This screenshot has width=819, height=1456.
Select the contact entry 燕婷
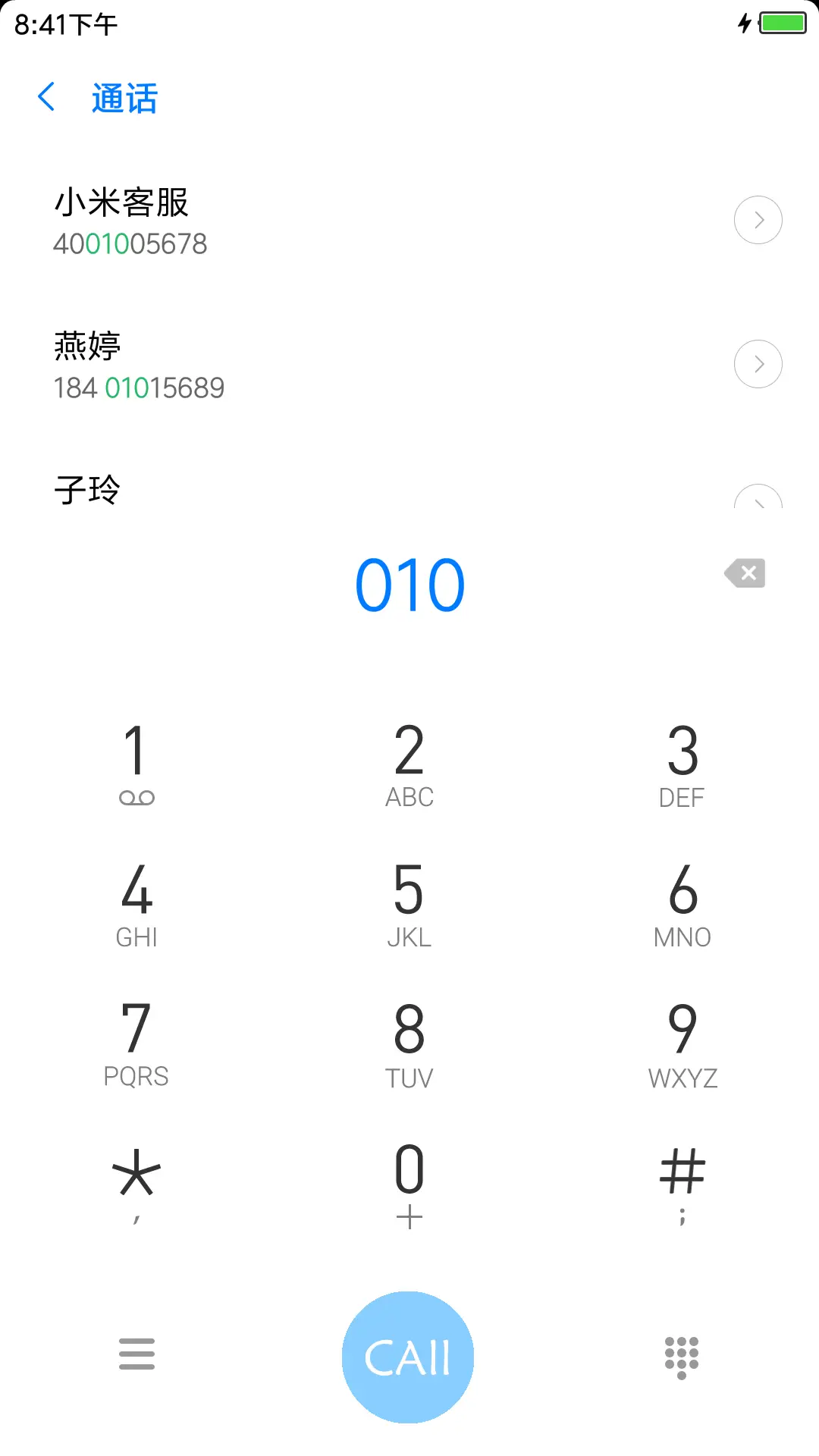point(86,345)
